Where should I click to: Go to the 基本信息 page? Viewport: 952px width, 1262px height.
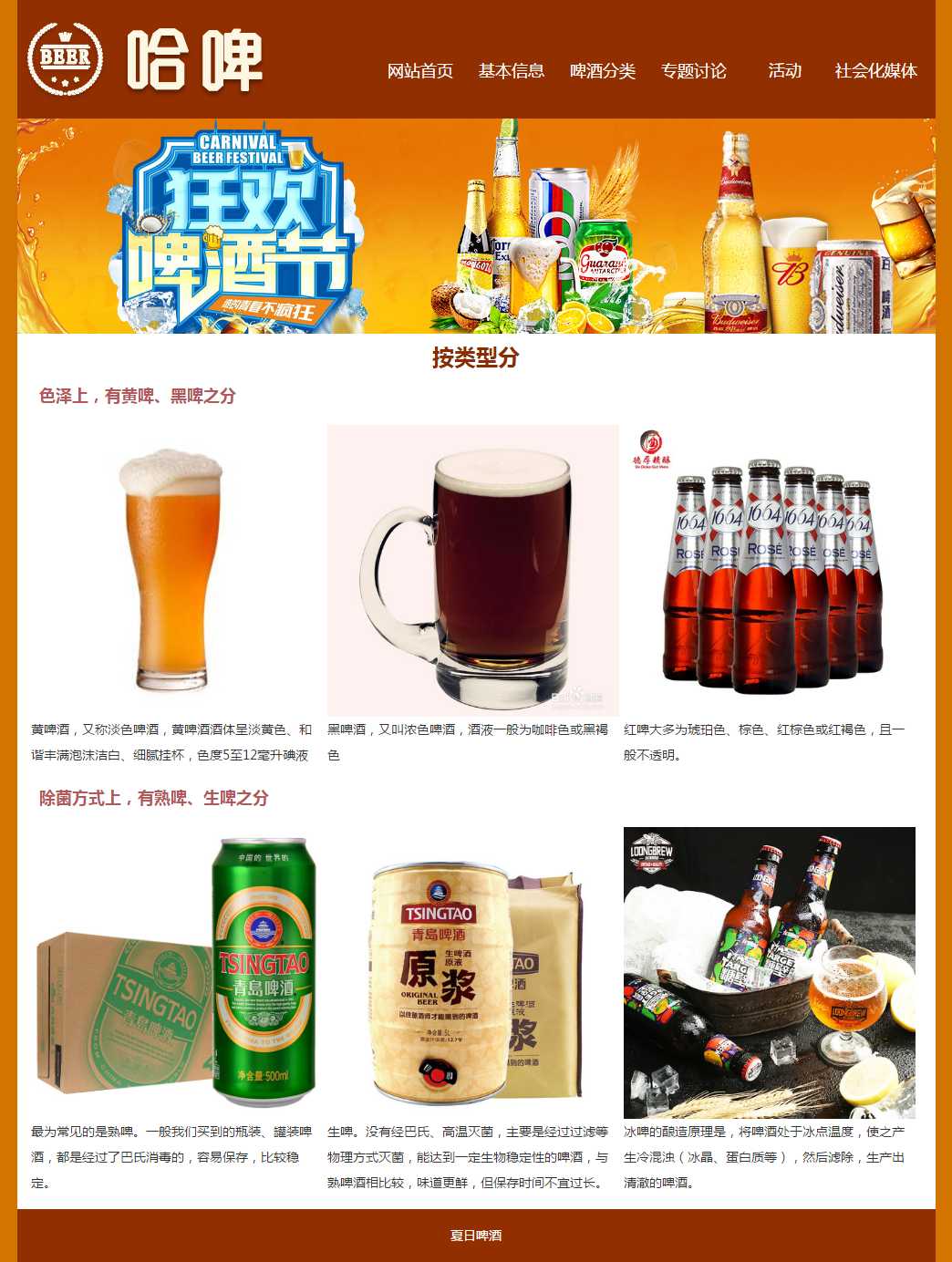pos(511,71)
